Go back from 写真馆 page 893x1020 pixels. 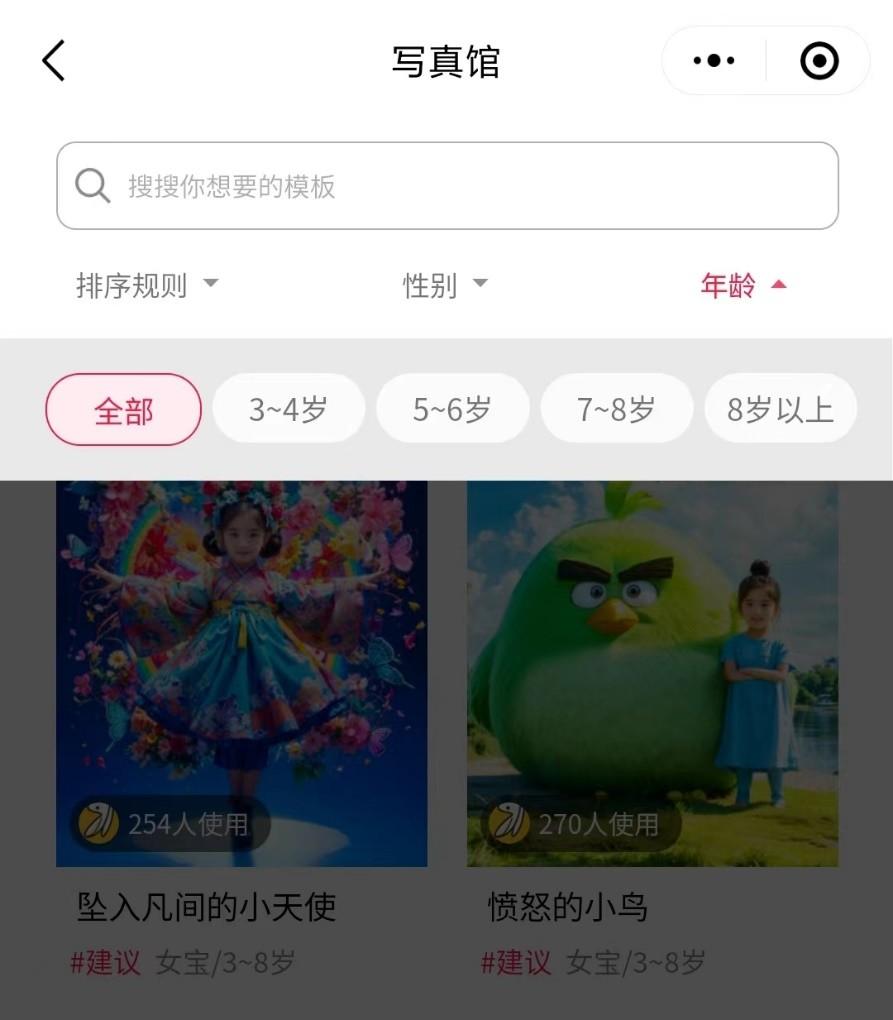click(54, 61)
